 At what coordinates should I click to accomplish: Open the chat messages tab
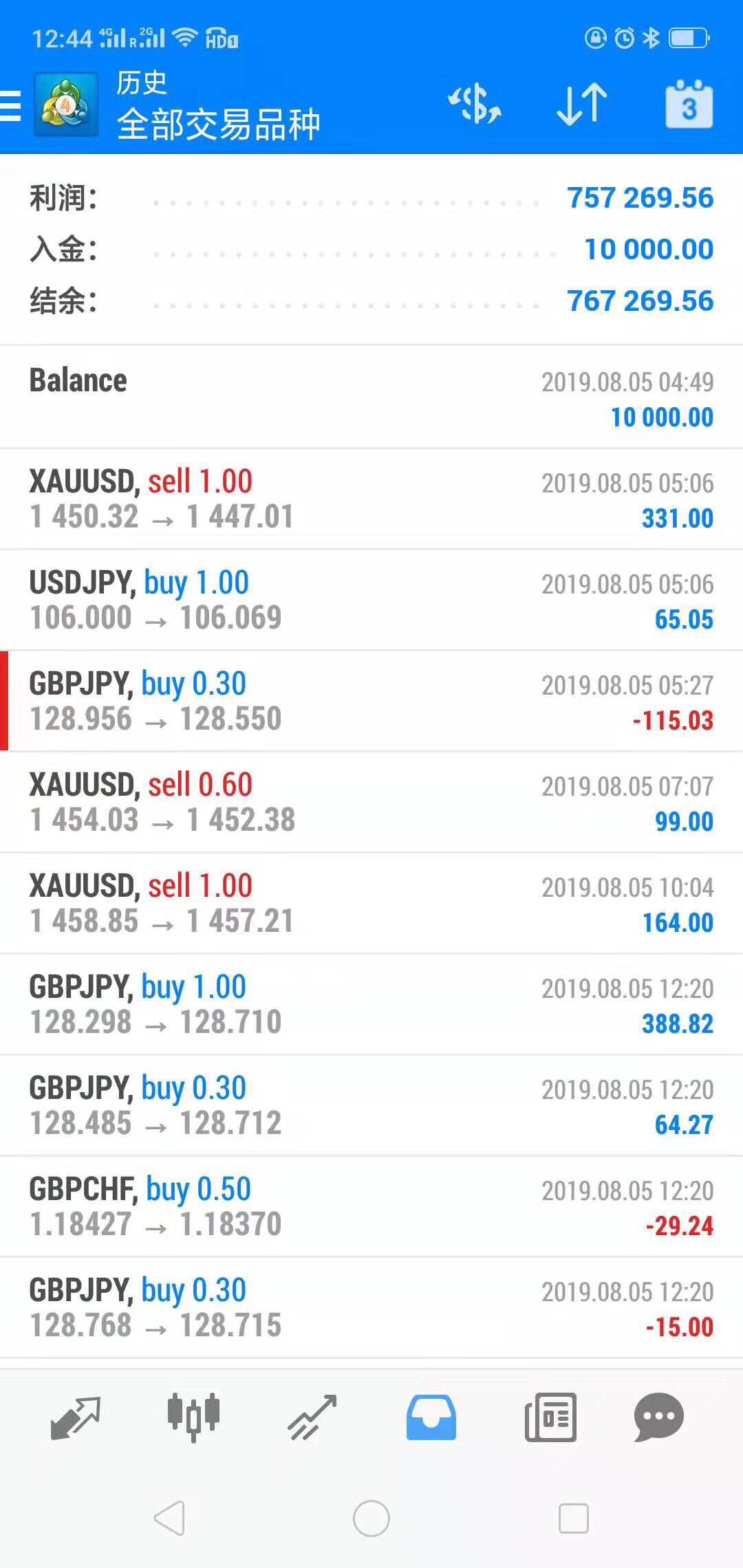click(658, 1417)
